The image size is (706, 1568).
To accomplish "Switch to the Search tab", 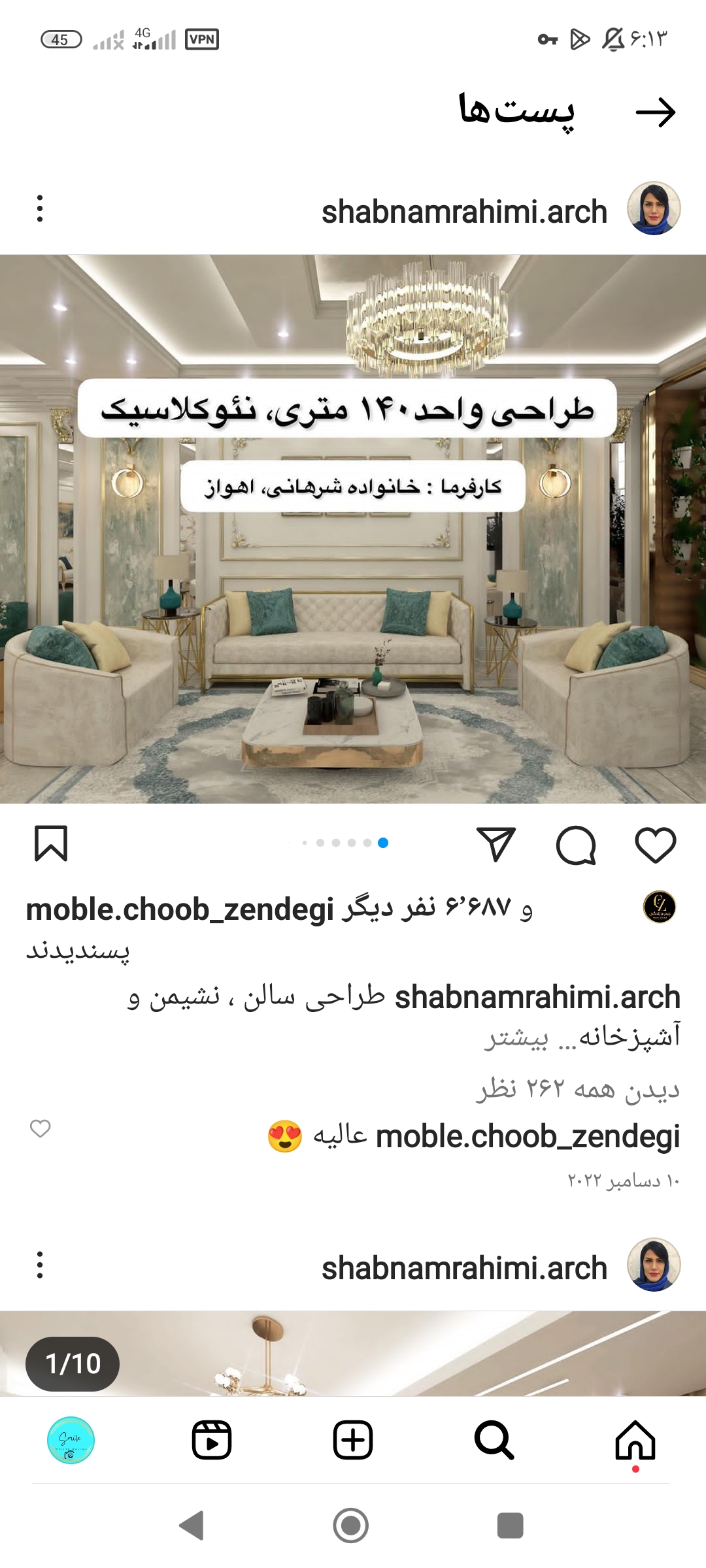I will 494,1440.
